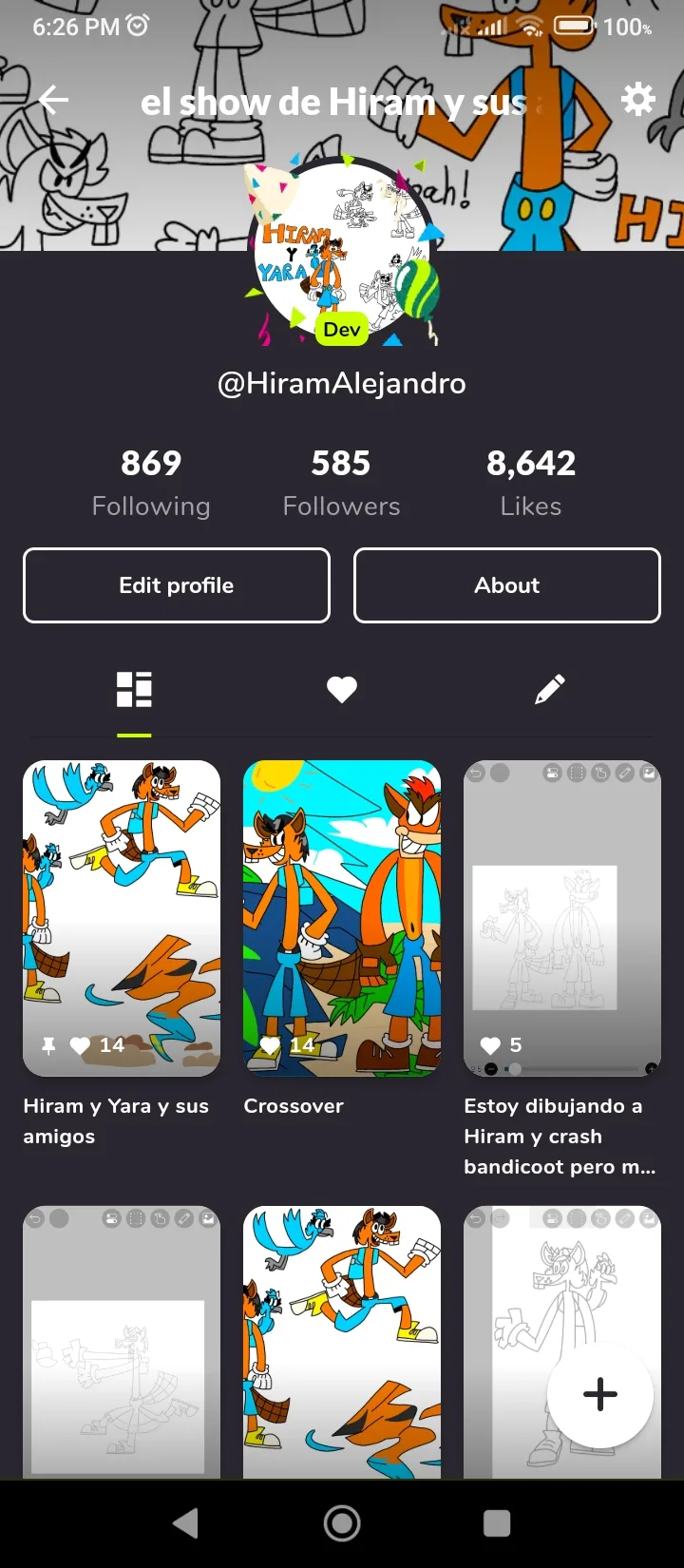Screen dimensions: 684x1568
Task: Switch to the drafts pencil tab
Action: click(550, 690)
